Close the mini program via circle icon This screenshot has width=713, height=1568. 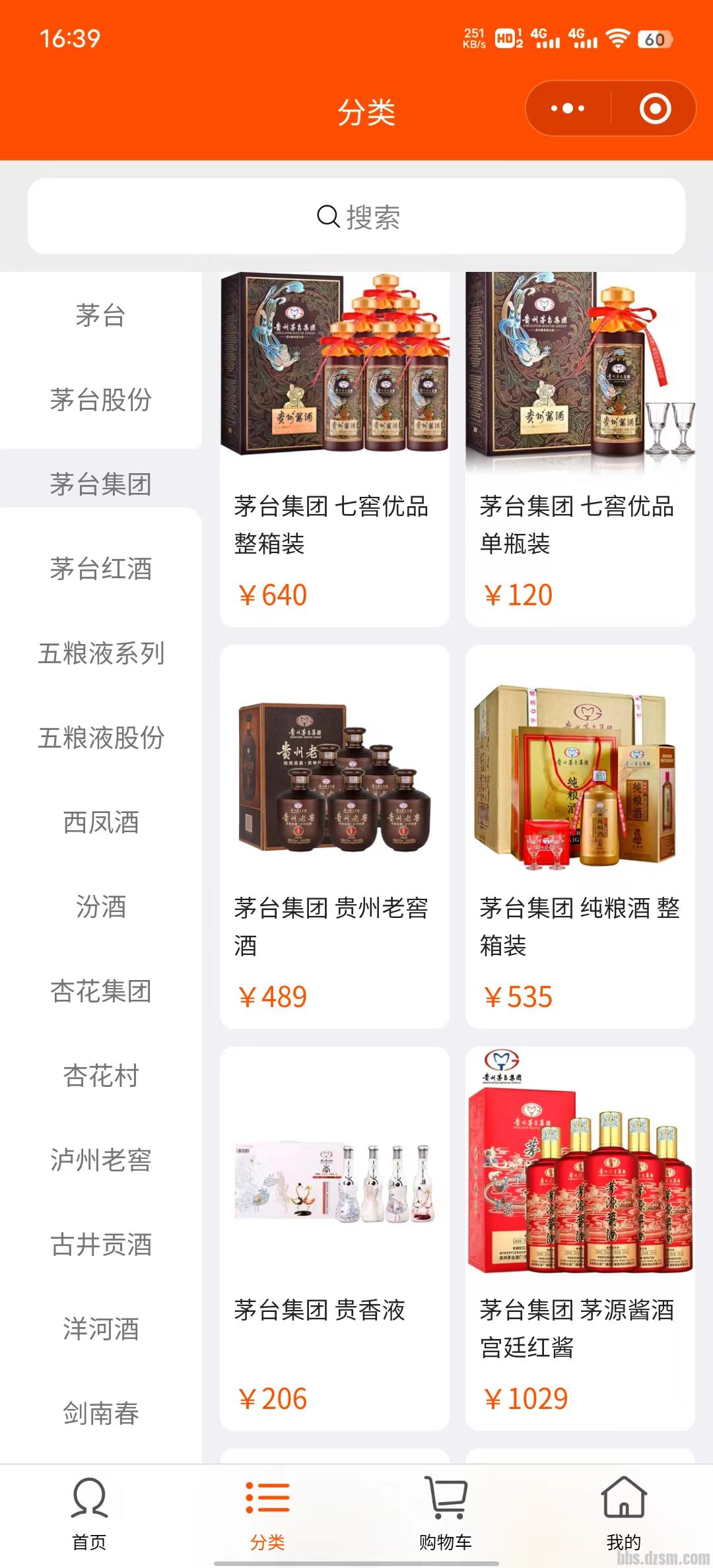(655, 109)
